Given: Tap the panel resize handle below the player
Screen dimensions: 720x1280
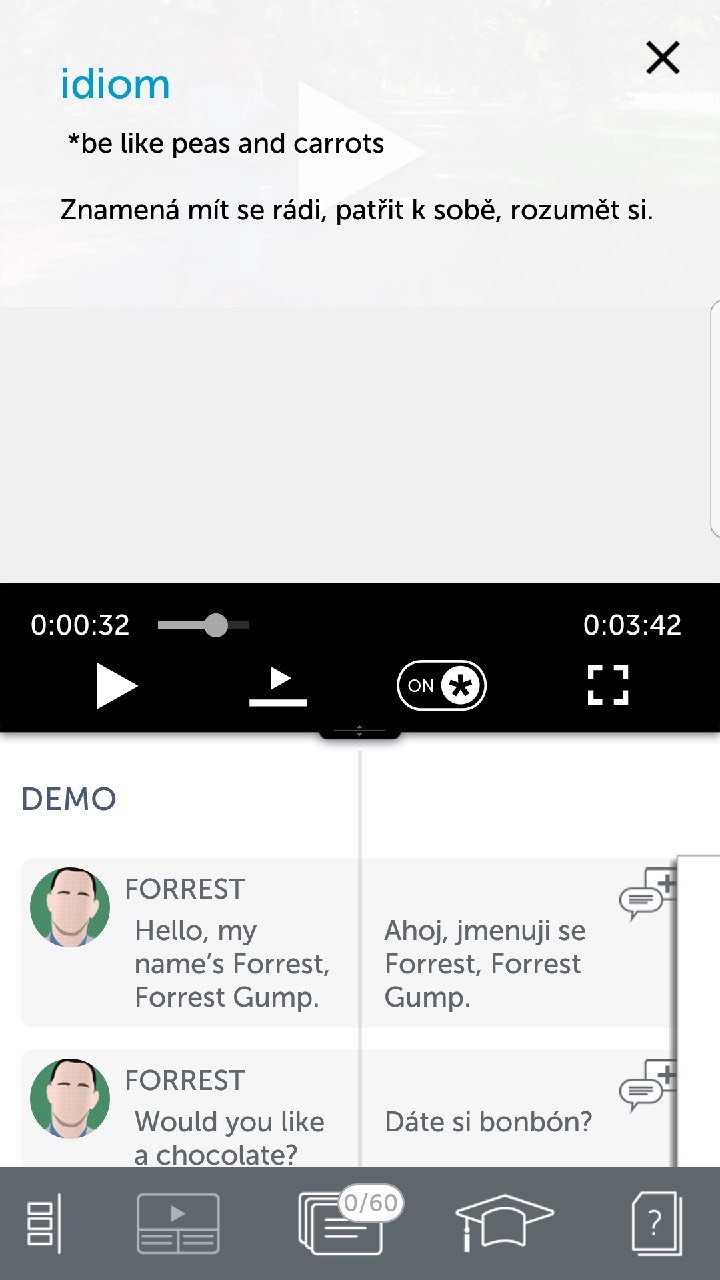Looking at the screenshot, I should (360, 733).
